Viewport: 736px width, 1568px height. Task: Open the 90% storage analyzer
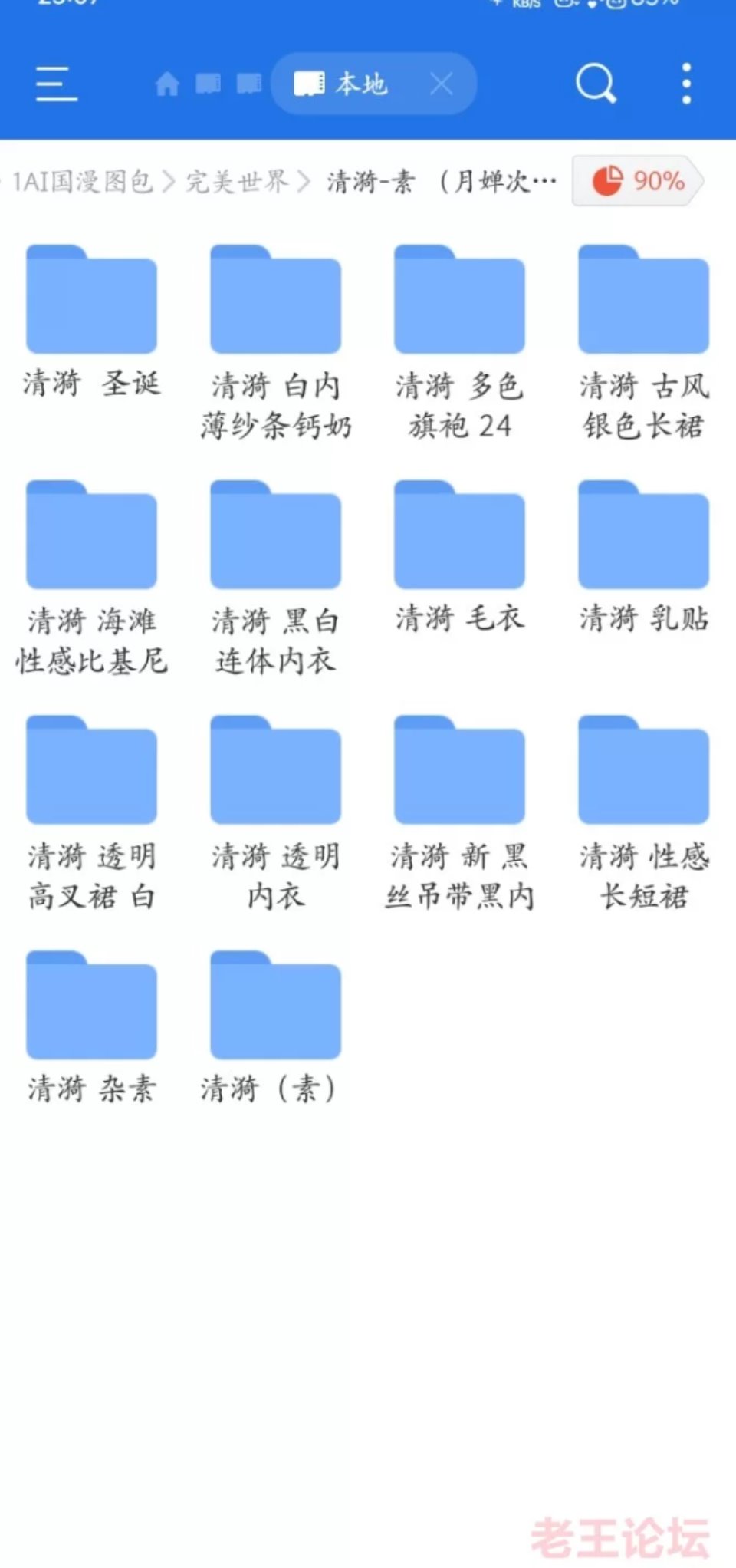pos(638,182)
